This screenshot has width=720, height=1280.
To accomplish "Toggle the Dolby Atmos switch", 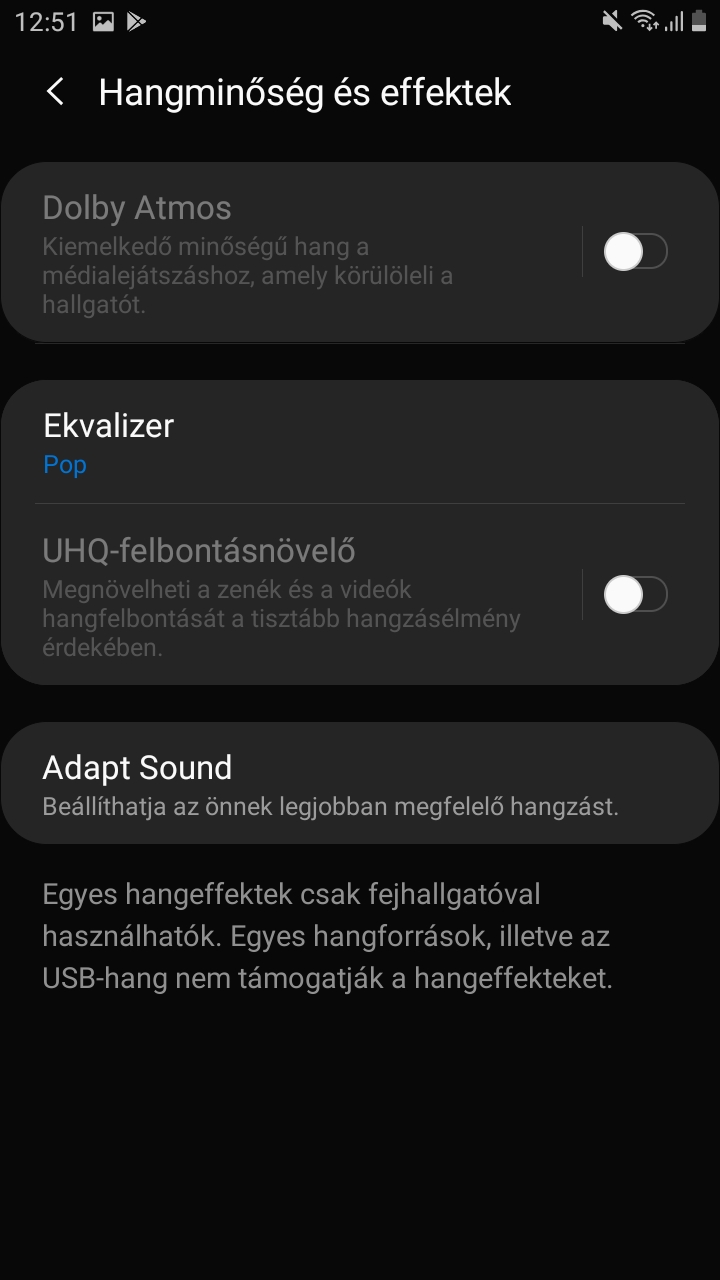I will point(635,252).
